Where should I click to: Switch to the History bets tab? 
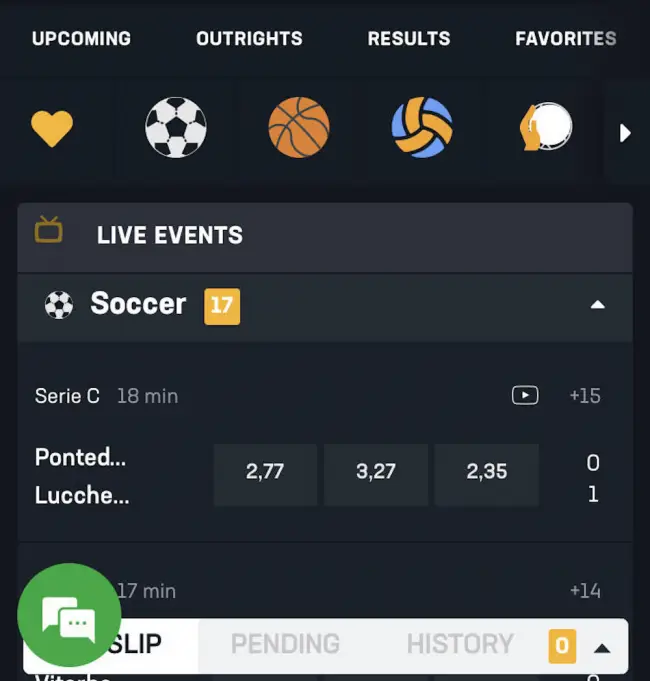click(460, 644)
